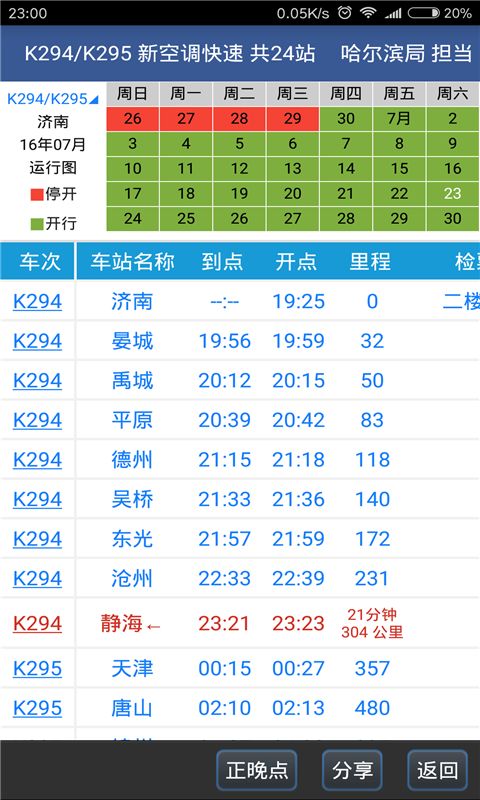Open the K295 link in the 天津 row

tap(37, 668)
